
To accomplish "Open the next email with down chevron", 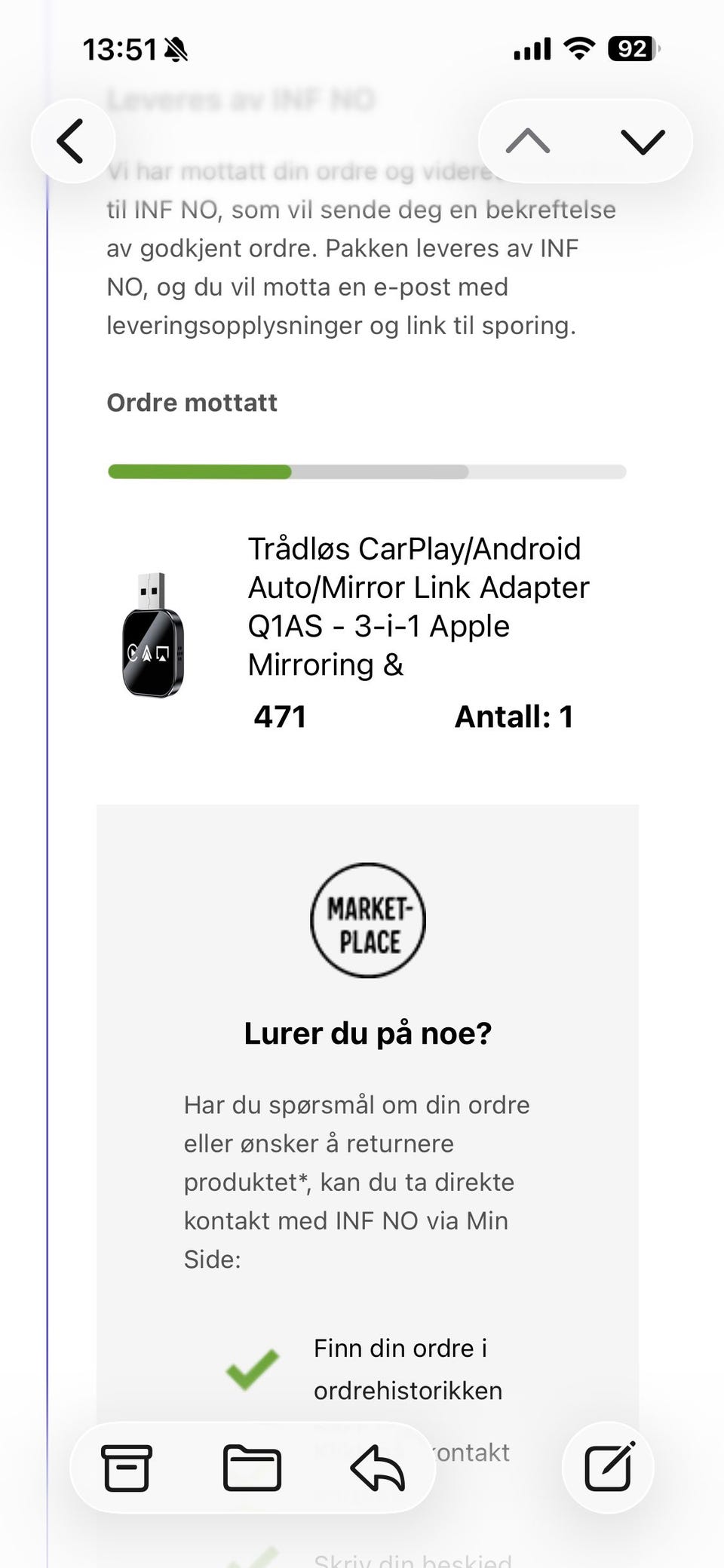I will [642, 141].
